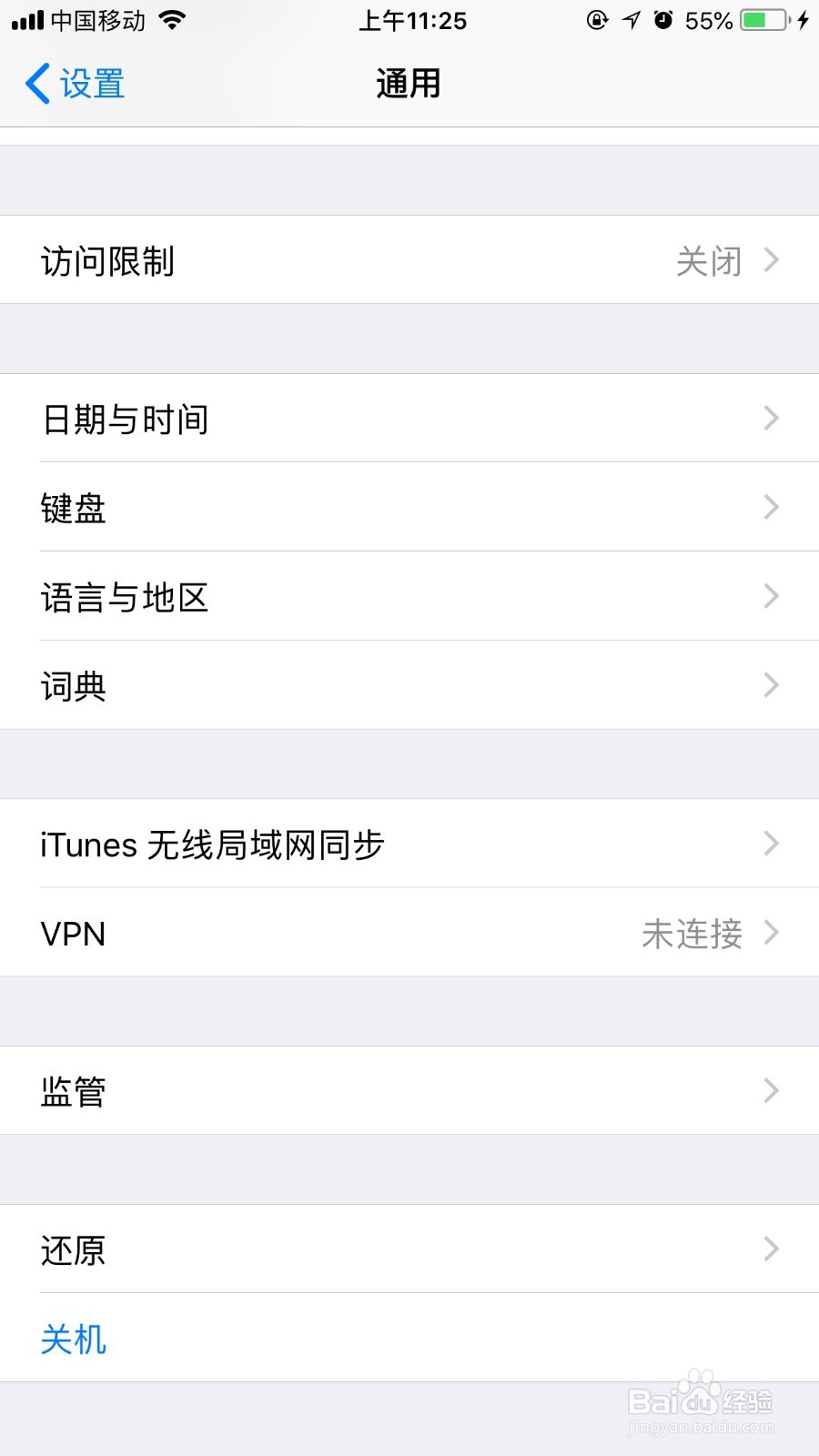This screenshot has height=1456, width=819.
Task: Open the 键盘 settings
Action: 409,508
